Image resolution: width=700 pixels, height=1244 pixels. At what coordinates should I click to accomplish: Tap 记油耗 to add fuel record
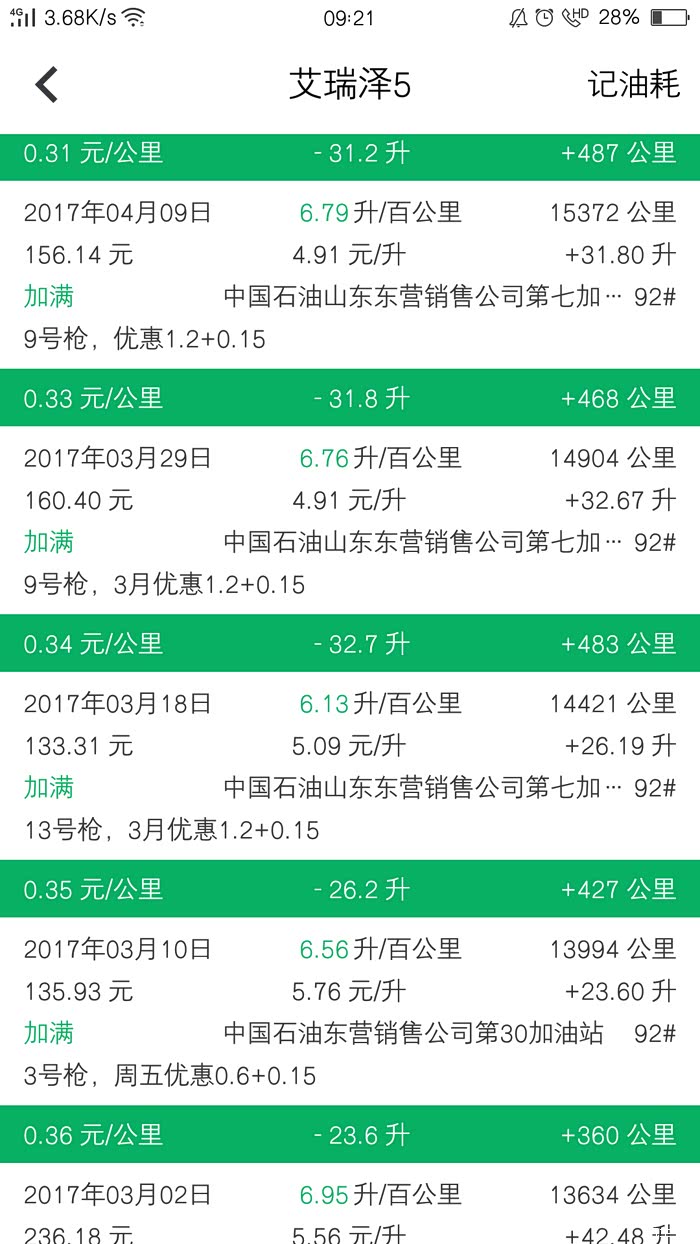pos(634,85)
